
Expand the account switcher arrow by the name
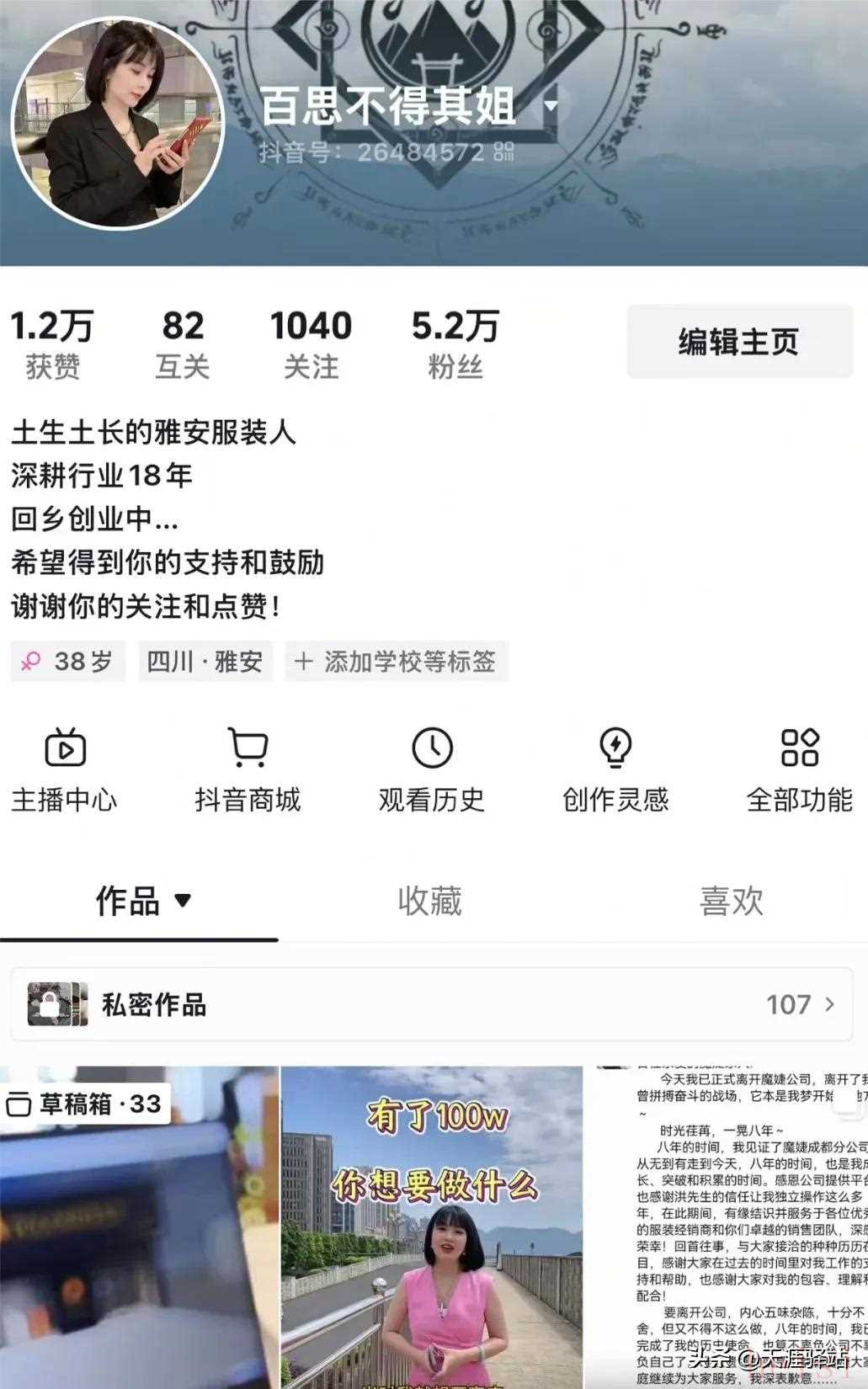point(551,106)
